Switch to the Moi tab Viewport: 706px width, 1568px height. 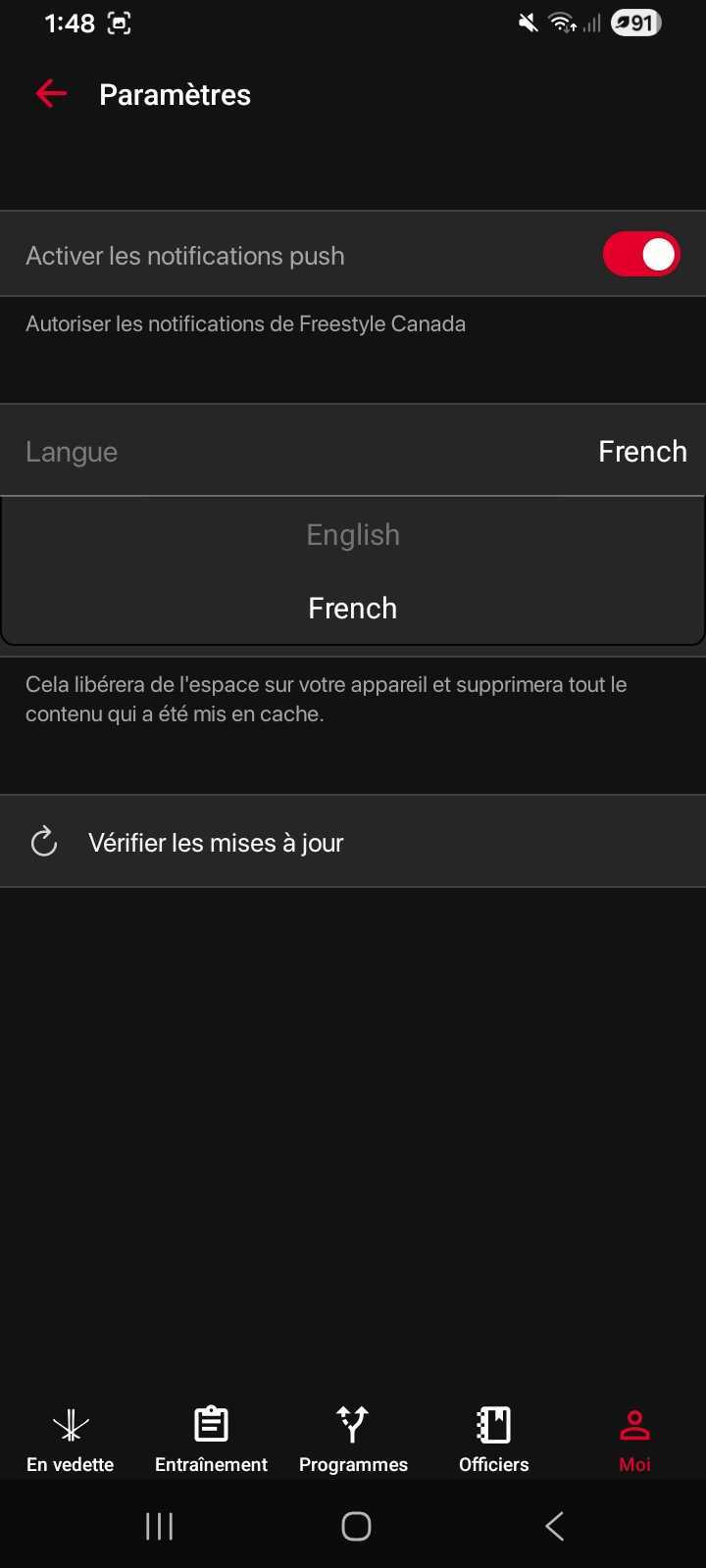634,1436
